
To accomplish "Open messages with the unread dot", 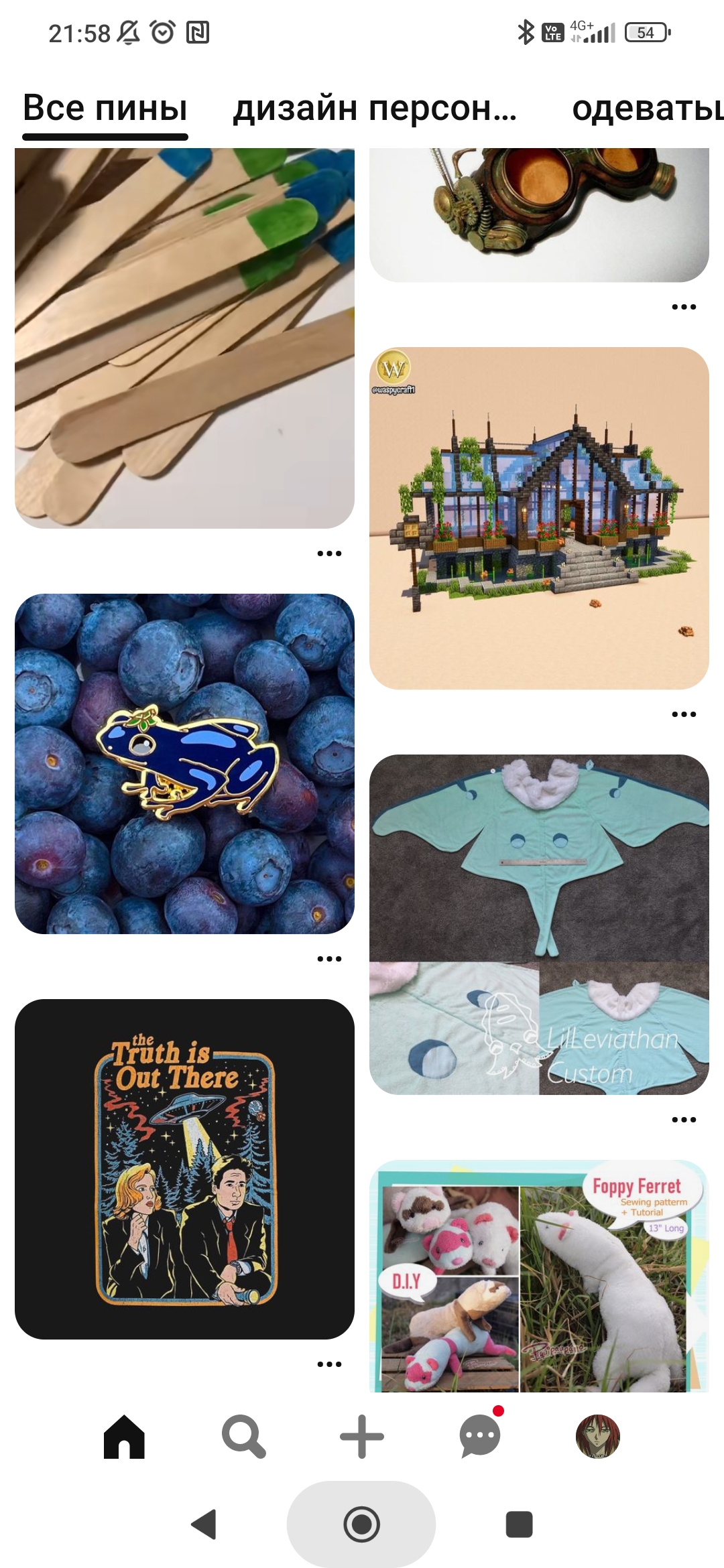I will (480, 1435).
